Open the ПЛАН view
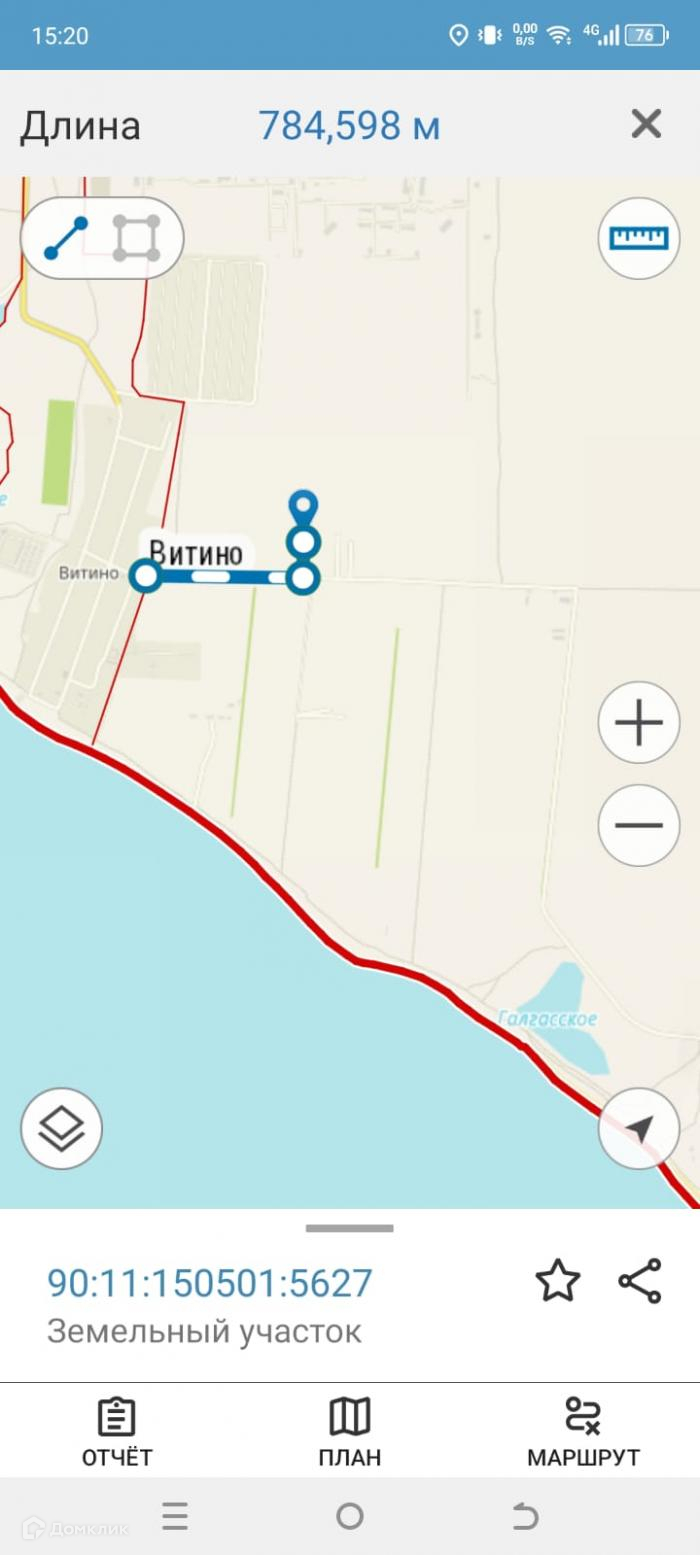Screen dimensions: 700x1555 pos(350,1431)
